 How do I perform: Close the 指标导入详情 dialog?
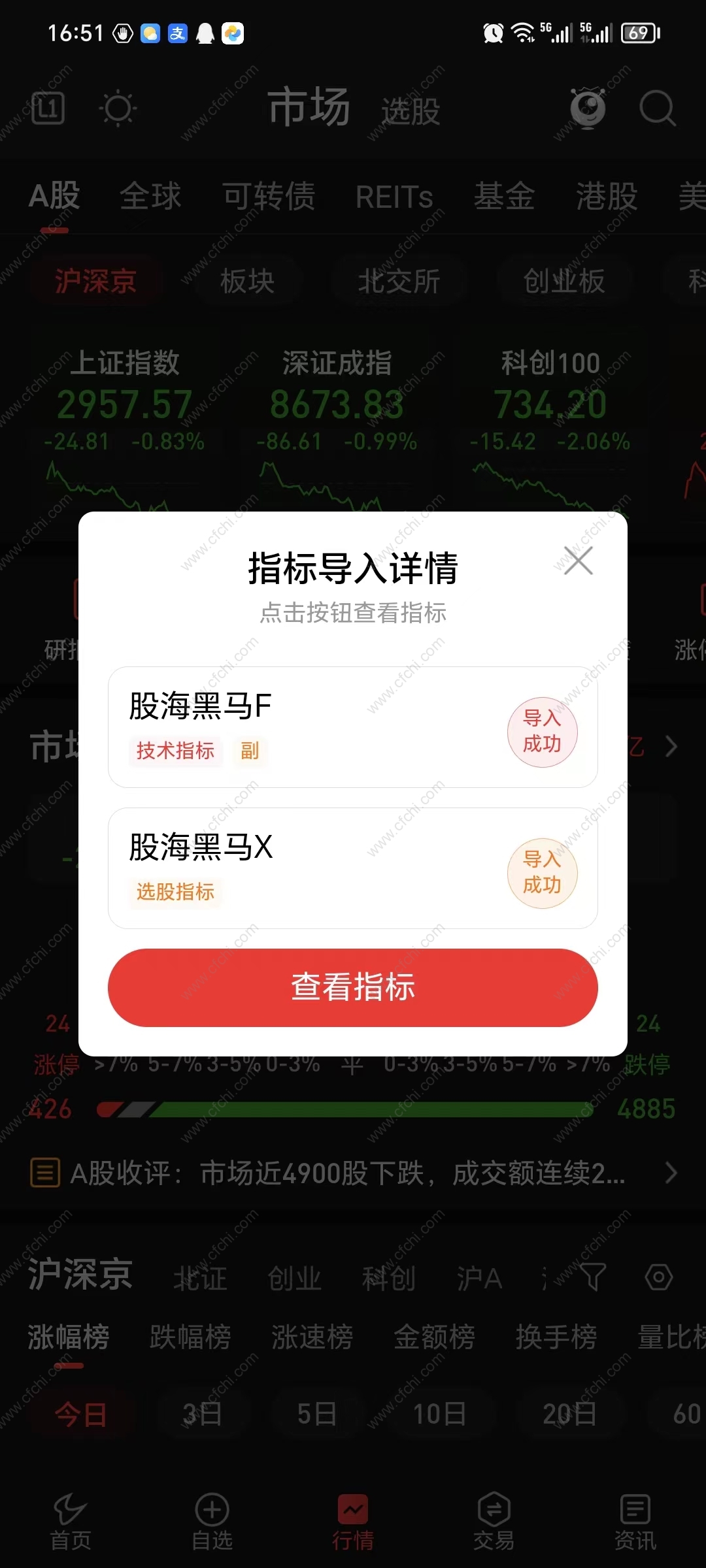578,561
